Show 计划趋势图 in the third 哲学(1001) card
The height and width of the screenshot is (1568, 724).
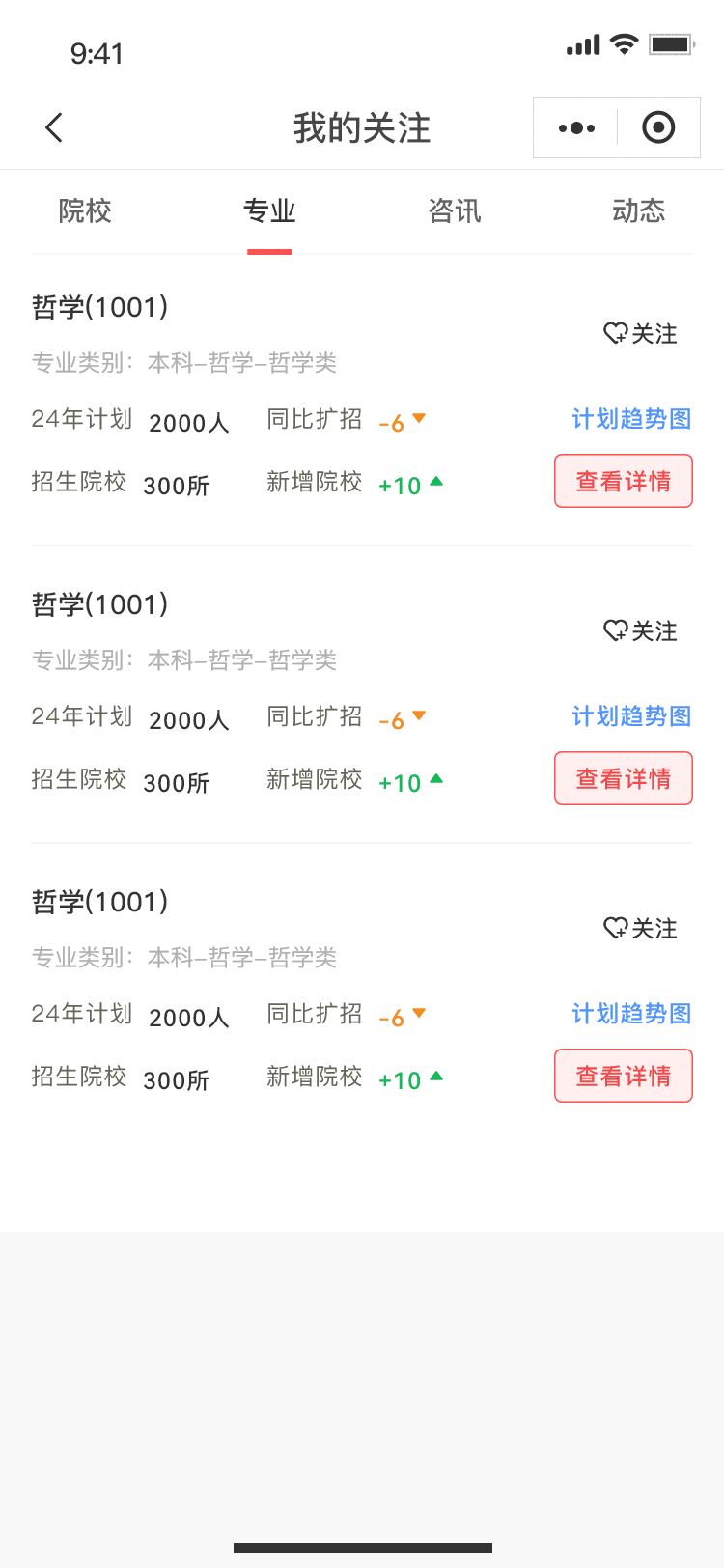tap(631, 1014)
